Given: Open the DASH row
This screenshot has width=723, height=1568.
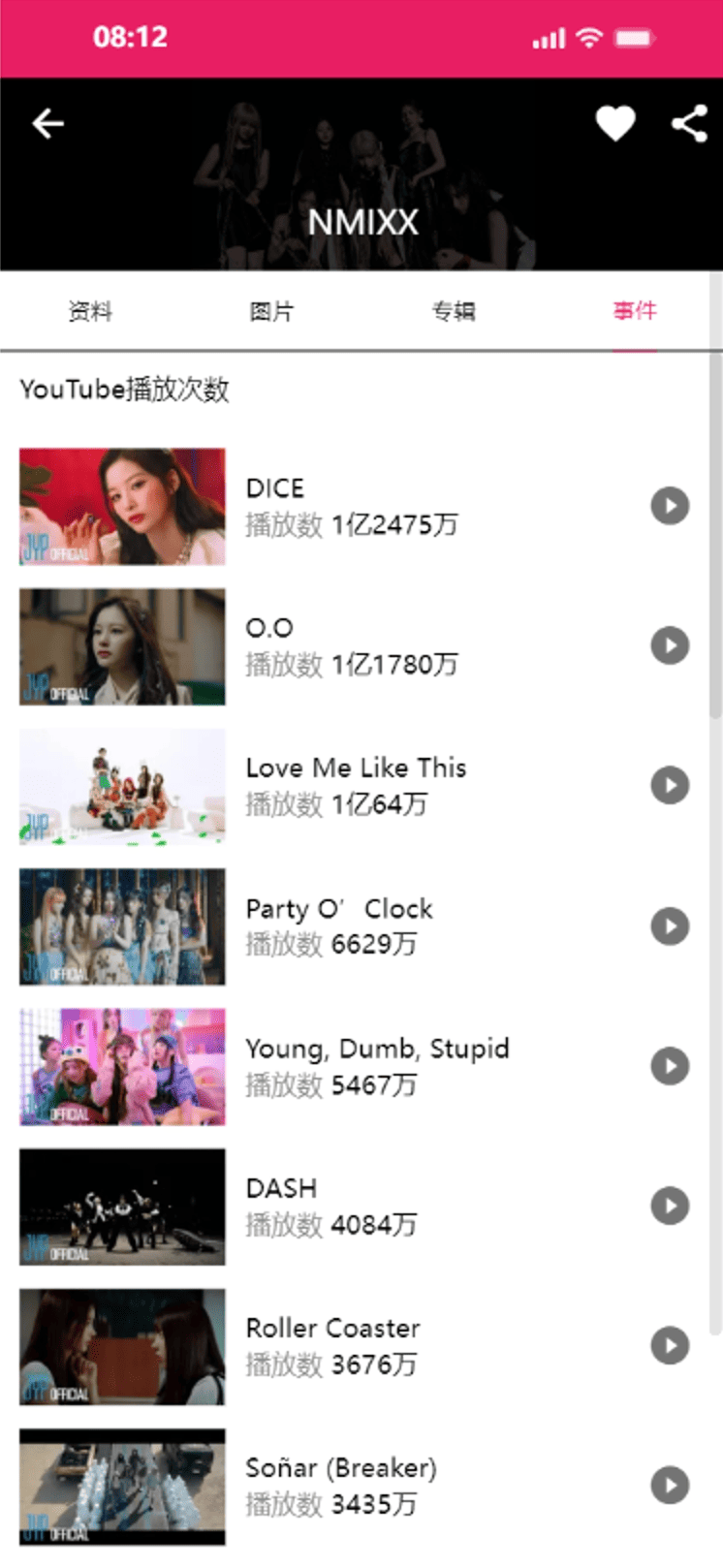Looking at the screenshot, I should click(x=388, y=1207).
